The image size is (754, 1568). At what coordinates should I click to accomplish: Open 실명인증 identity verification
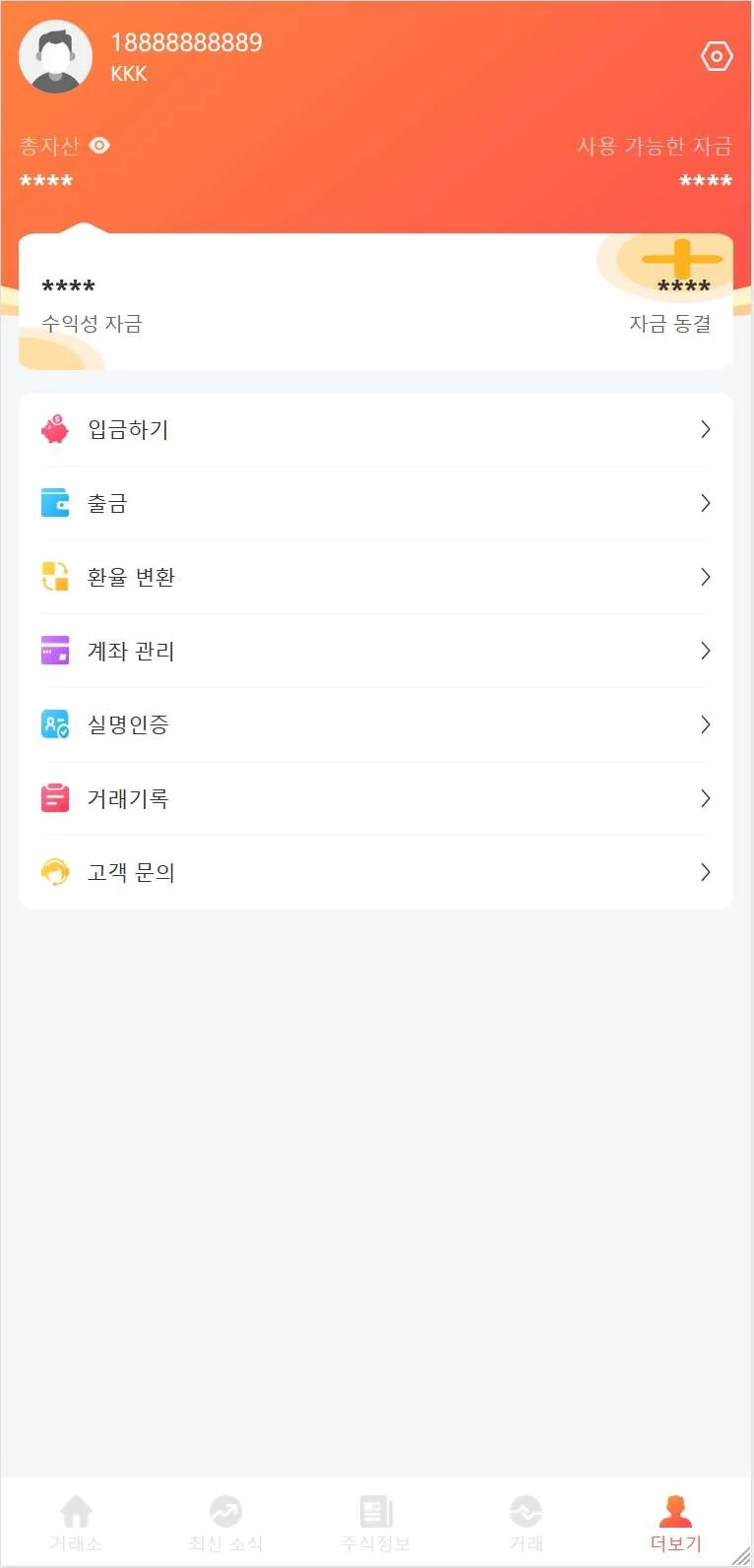(x=375, y=724)
